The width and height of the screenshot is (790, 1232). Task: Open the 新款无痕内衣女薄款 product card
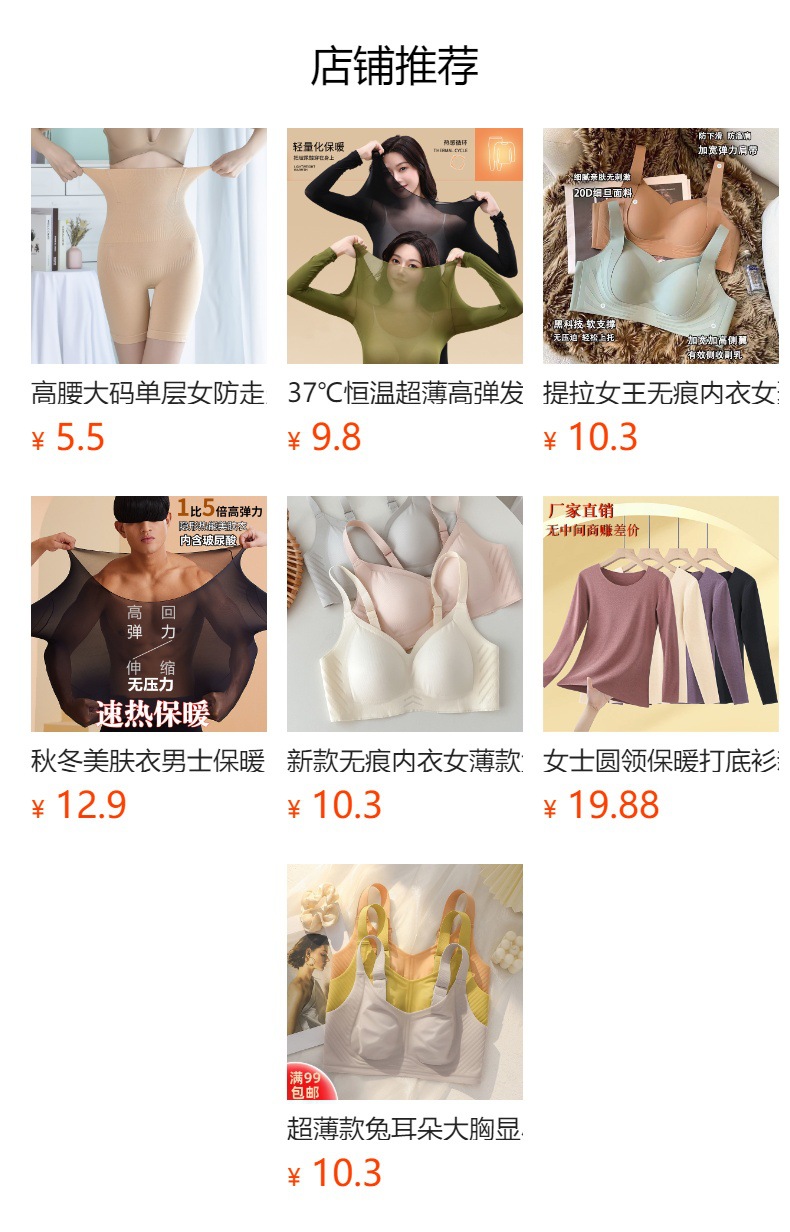pos(405,614)
